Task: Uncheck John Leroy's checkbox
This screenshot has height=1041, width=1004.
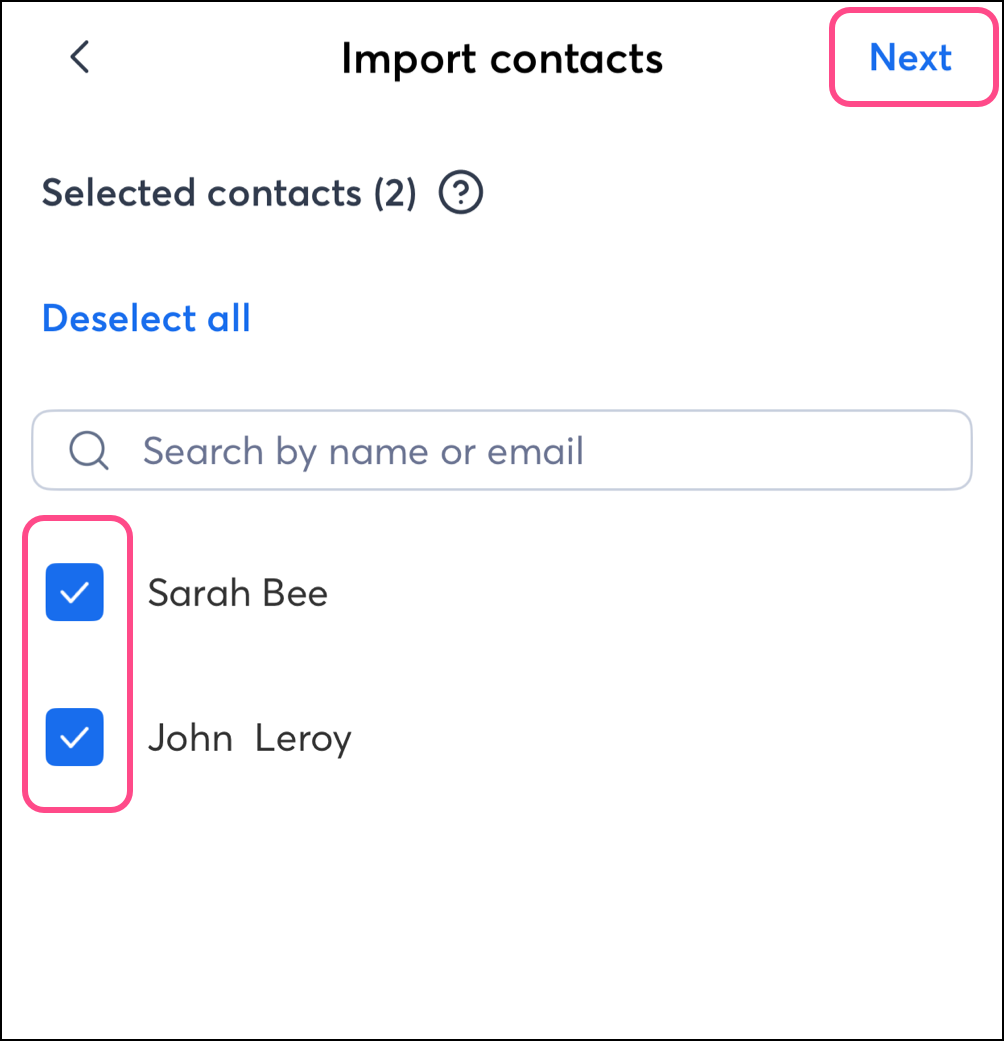Action: coord(75,737)
